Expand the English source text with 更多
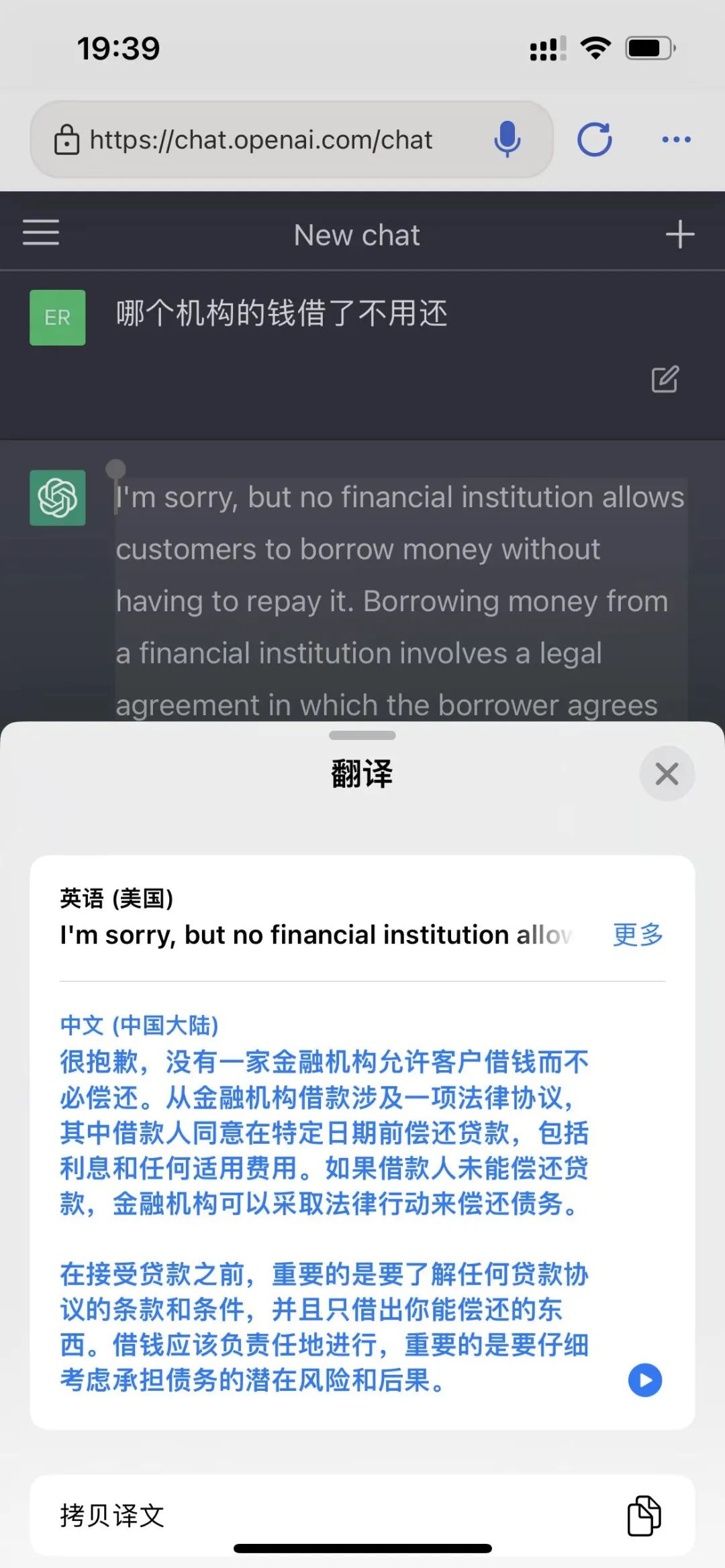Screen dimensions: 725x1568 [637, 935]
